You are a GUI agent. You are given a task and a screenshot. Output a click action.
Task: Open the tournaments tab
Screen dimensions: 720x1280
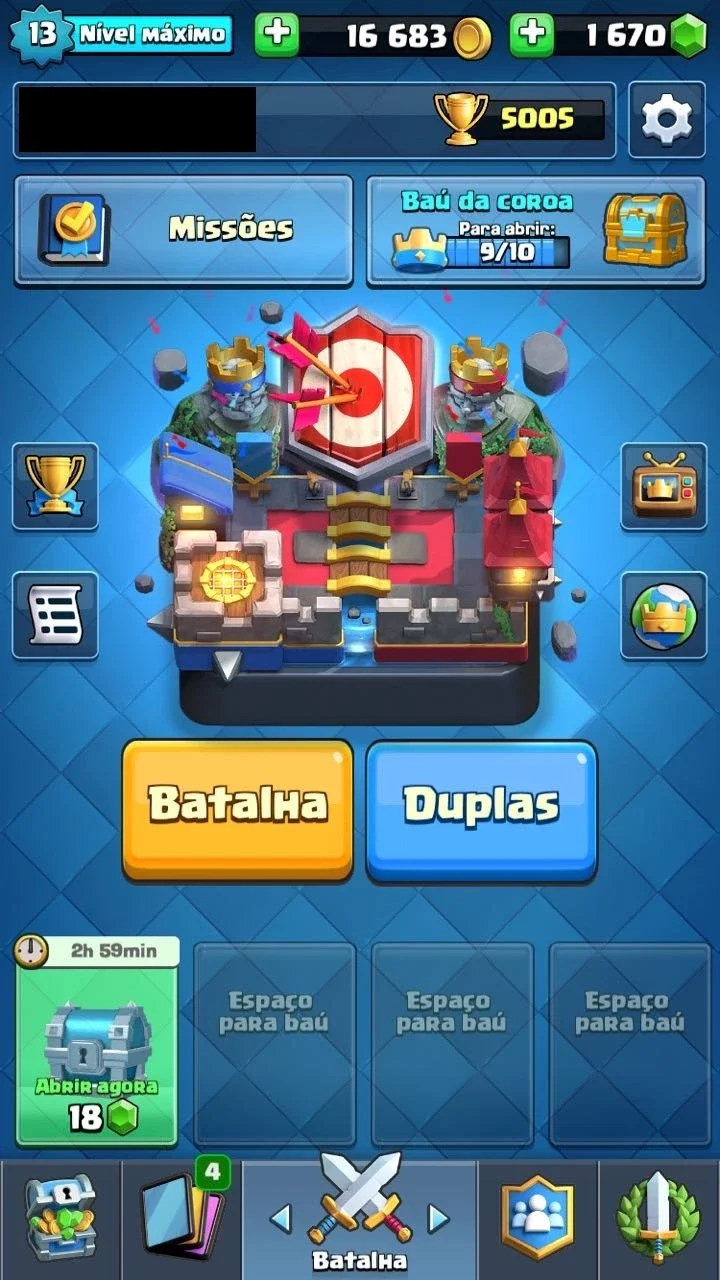(659, 1218)
